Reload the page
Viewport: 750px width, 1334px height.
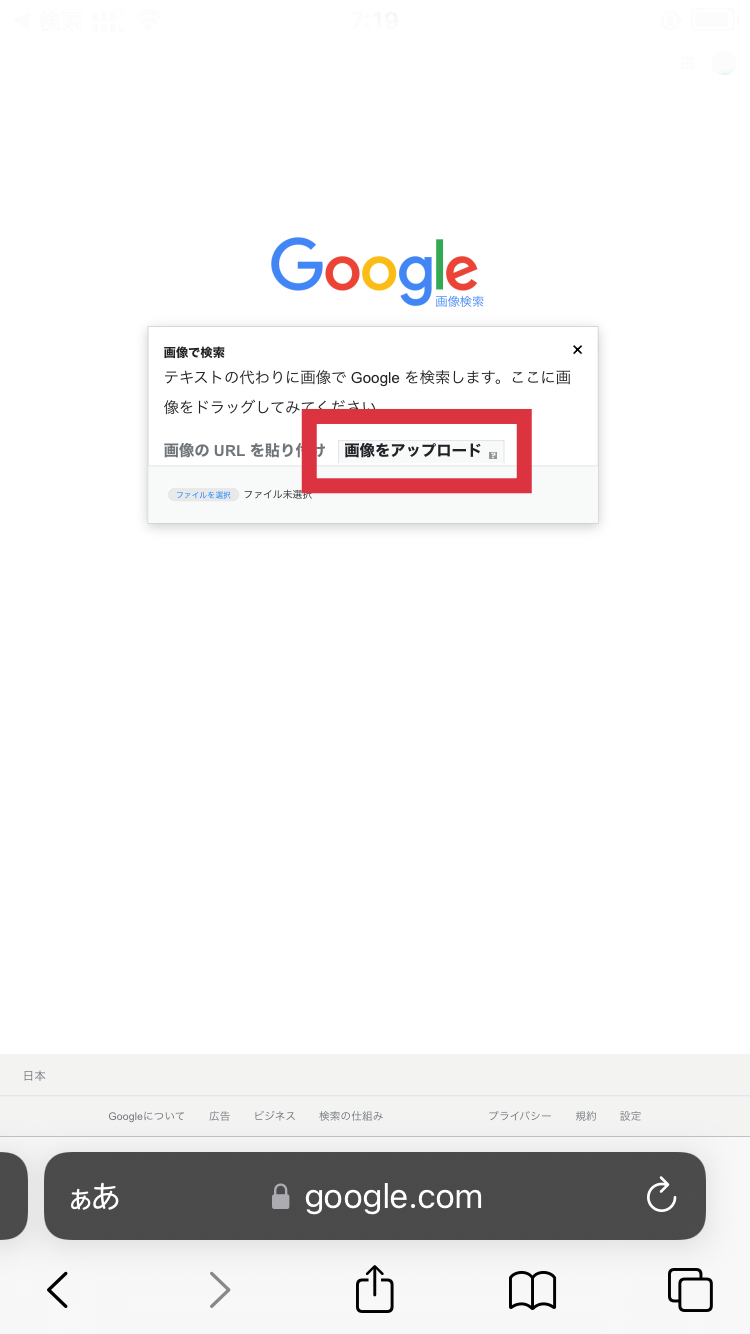[x=661, y=1196]
